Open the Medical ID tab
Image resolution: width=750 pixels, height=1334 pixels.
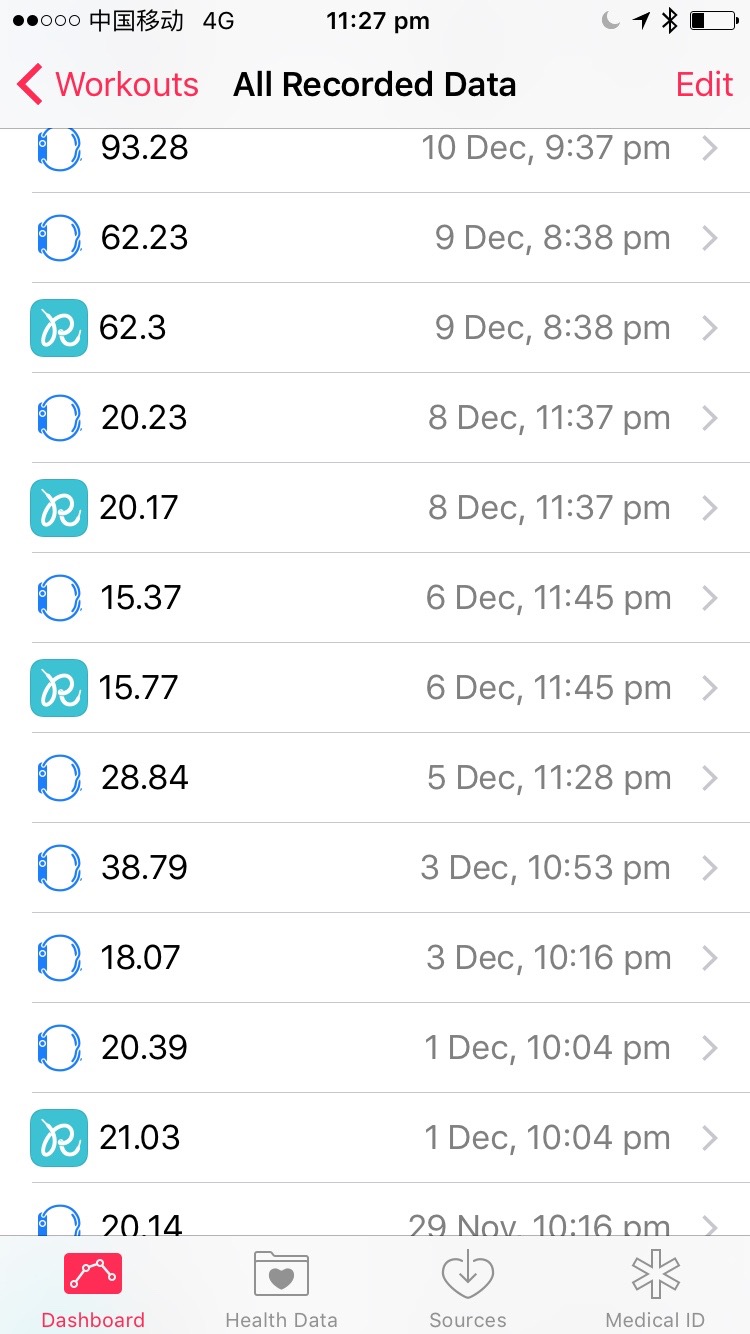[x=656, y=1288]
